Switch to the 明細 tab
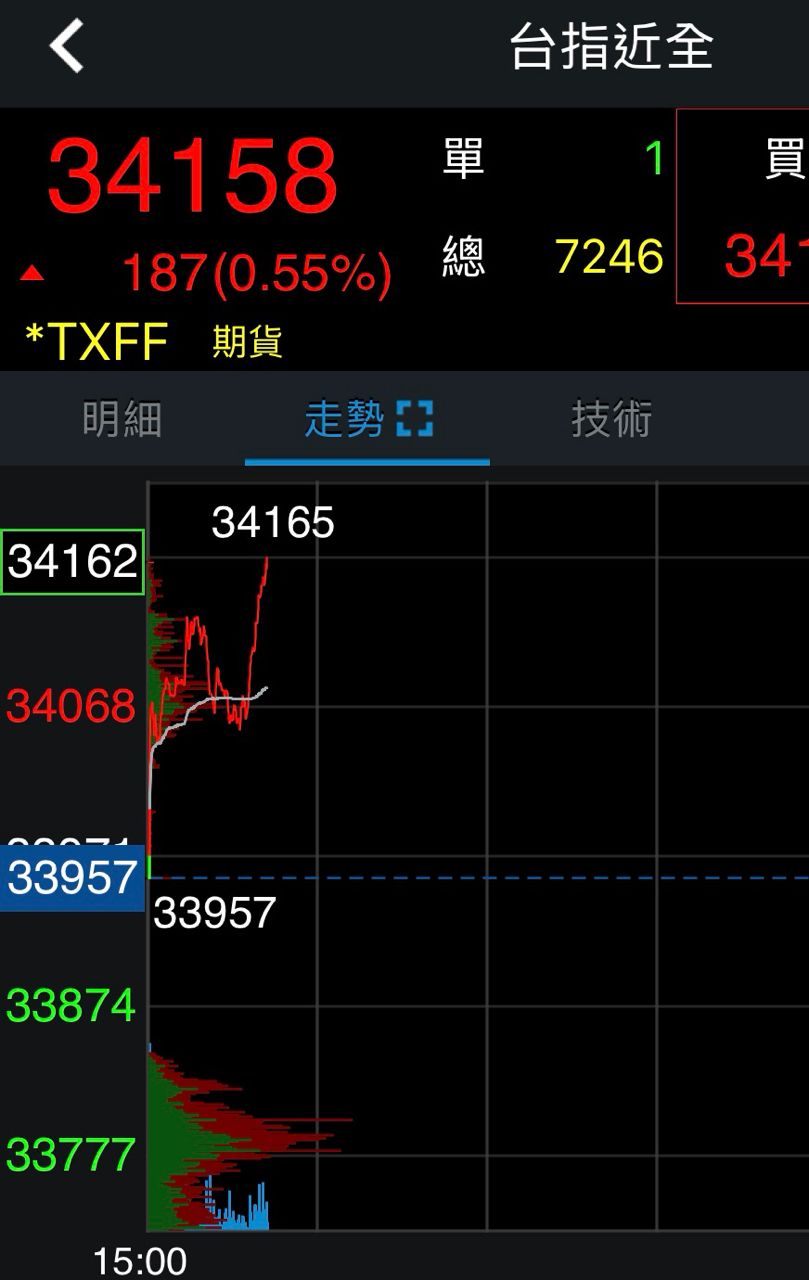This screenshot has width=809, height=1280. click(x=122, y=419)
